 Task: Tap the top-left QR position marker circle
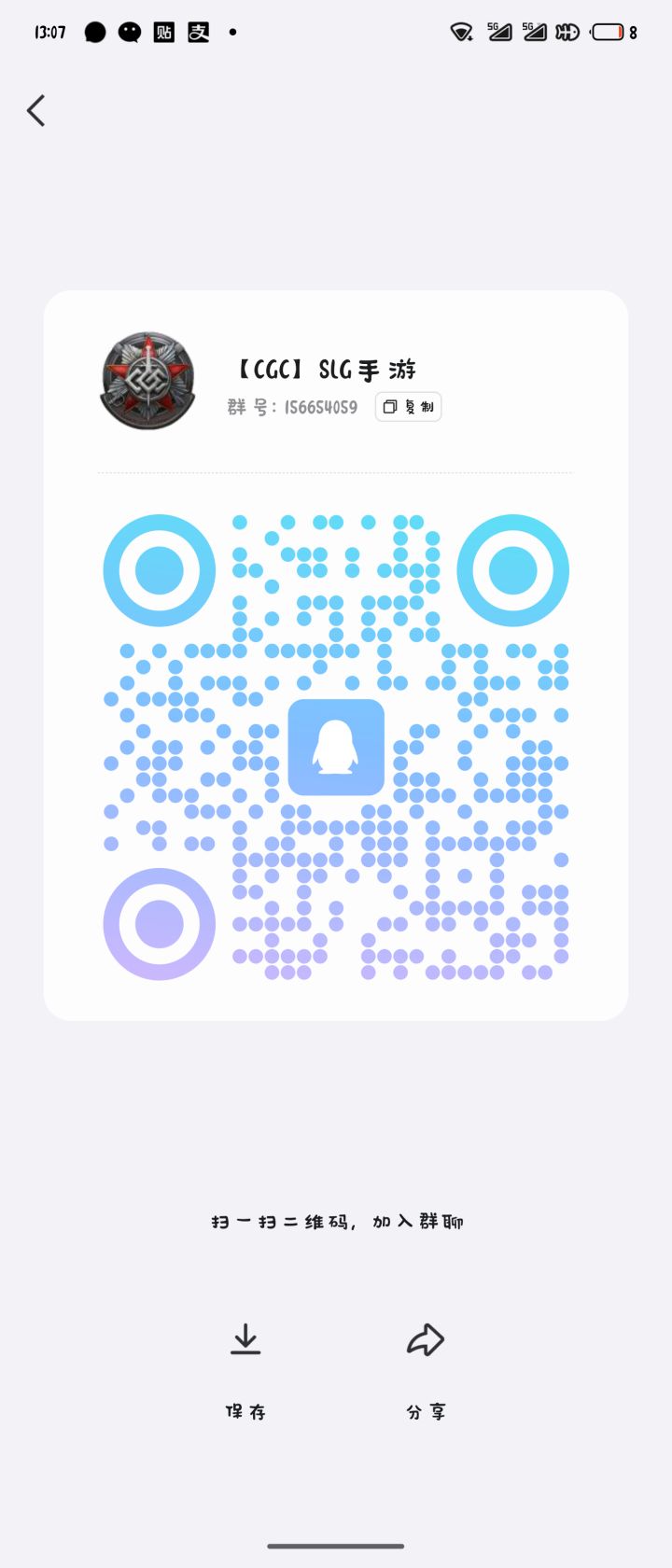pos(159,569)
